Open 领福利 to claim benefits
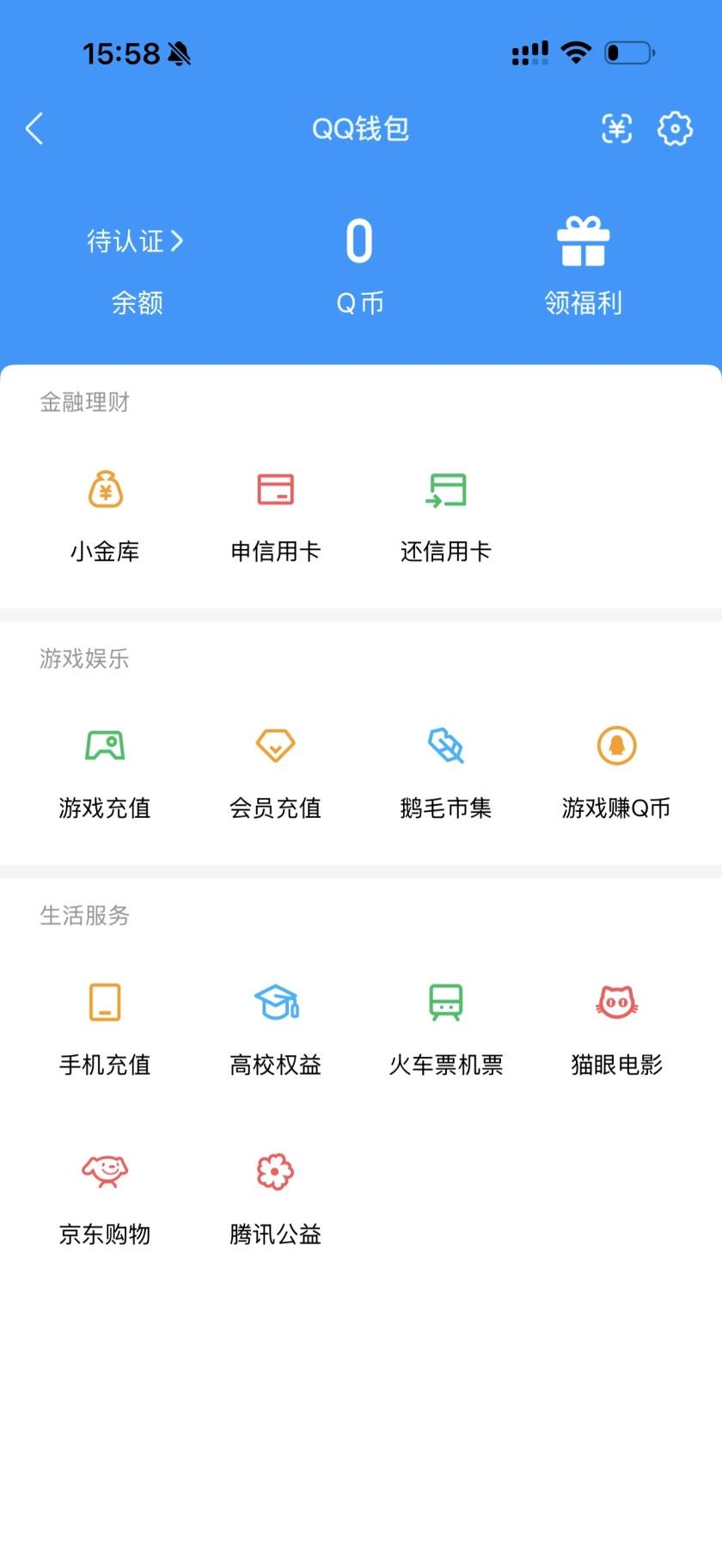The image size is (722, 1568). tap(584, 266)
